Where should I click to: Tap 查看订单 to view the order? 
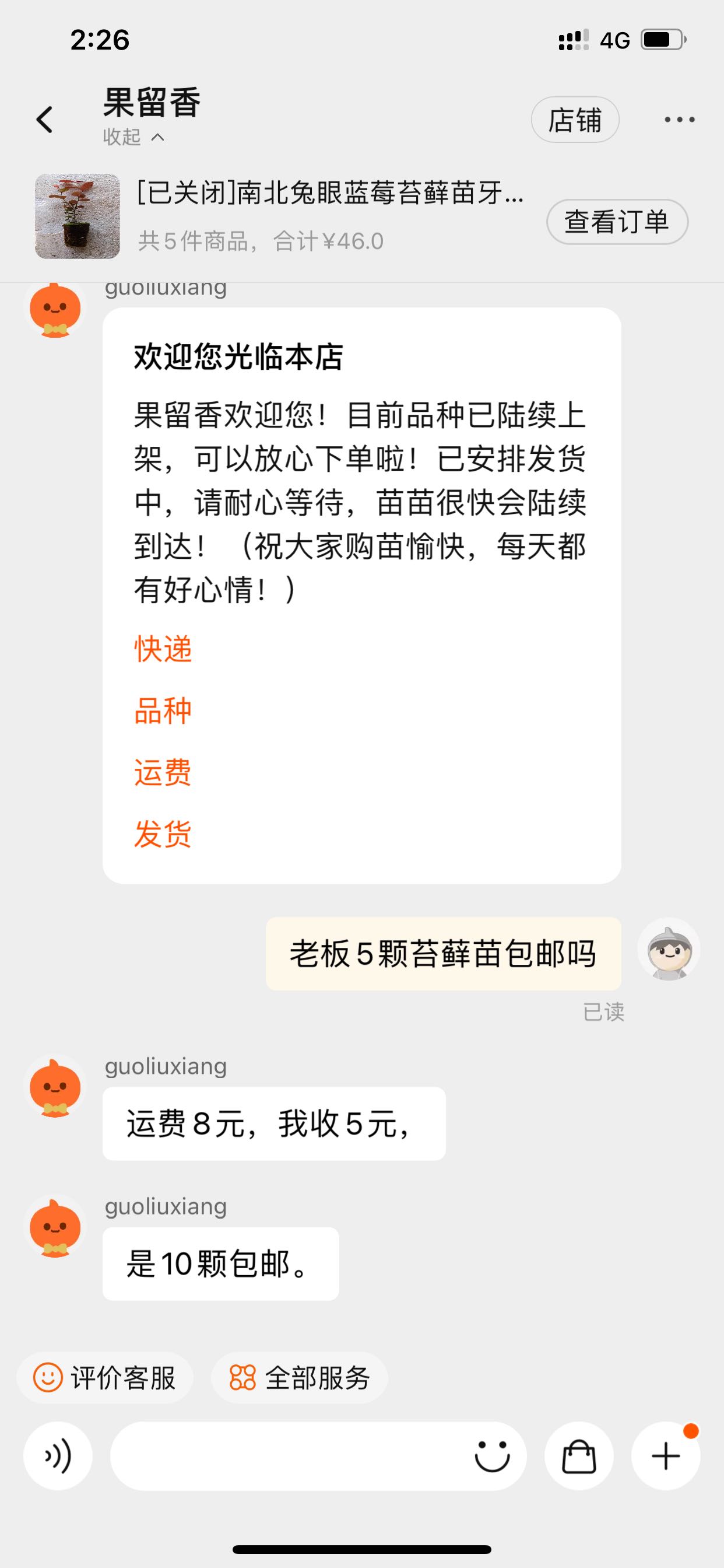(x=617, y=222)
